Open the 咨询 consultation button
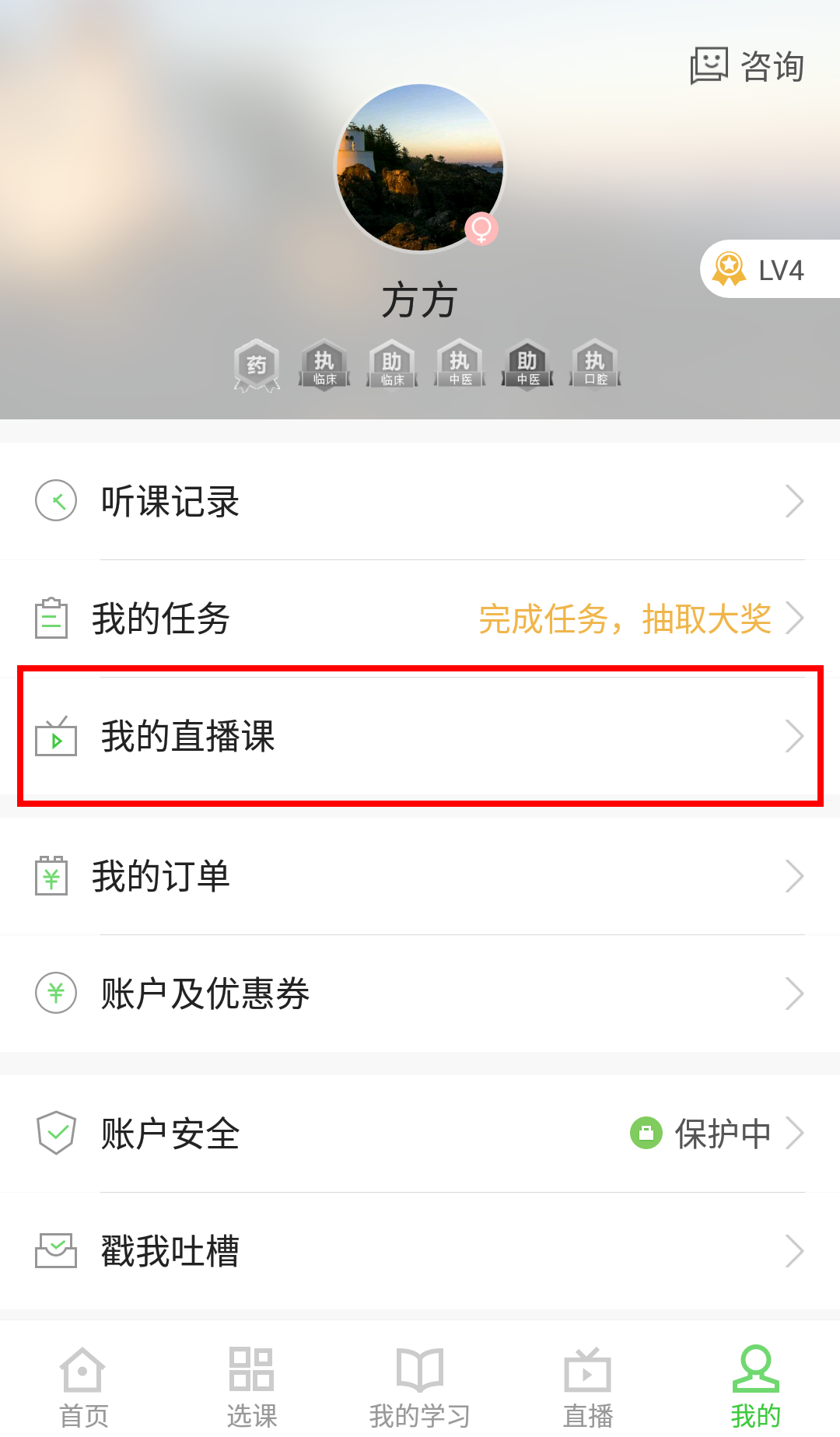Screen dimensions: 840x1437 [x=747, y=66]
